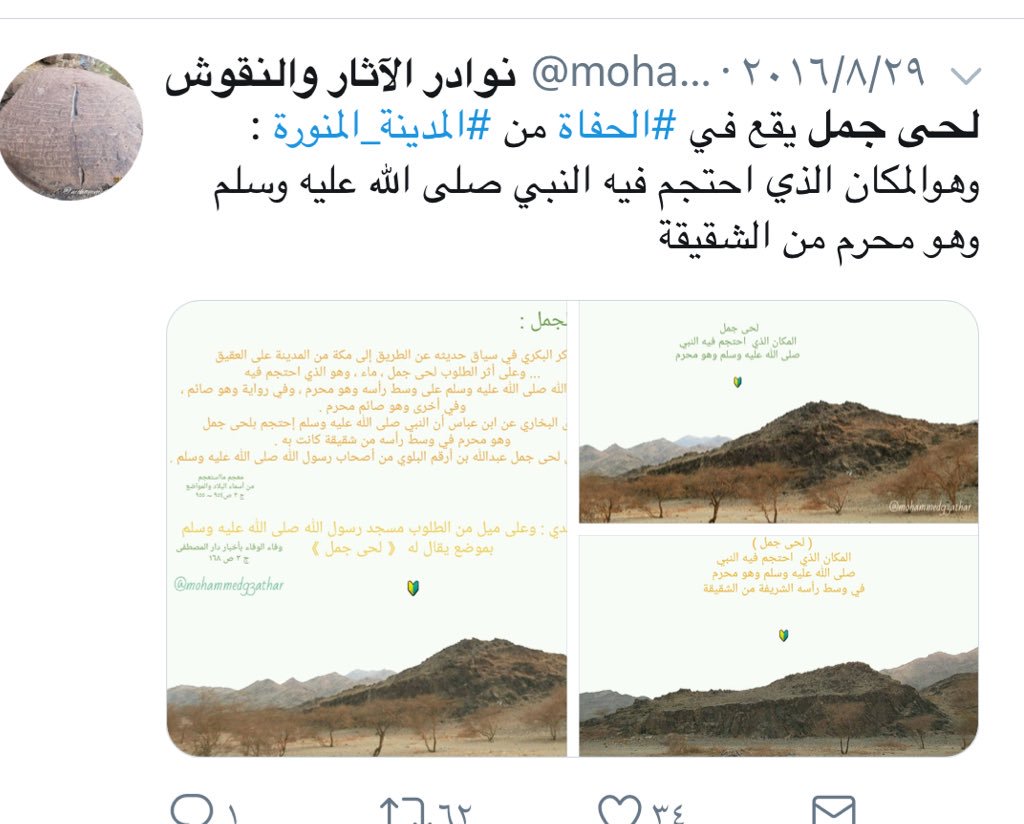
Task: View the top right mountain photo
Action: tap(778, 412)
